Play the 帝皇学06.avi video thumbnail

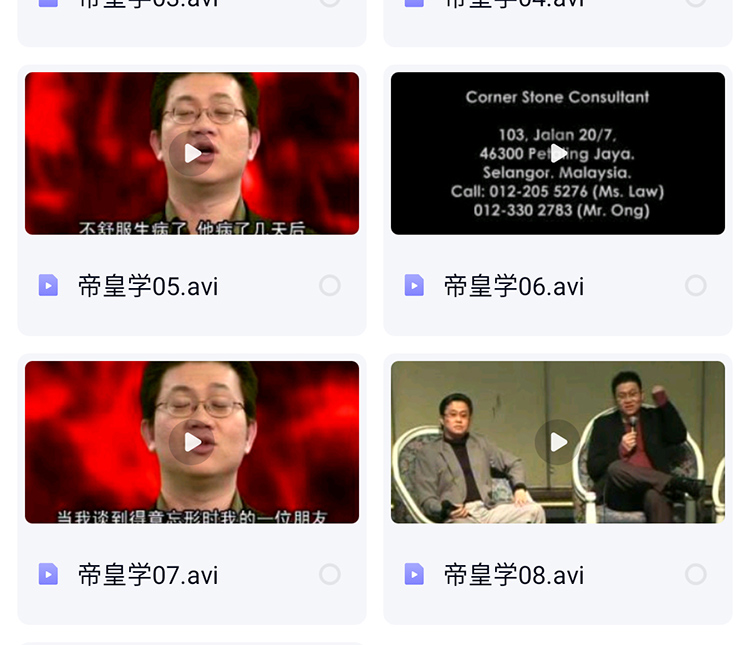tap(558, 153)
